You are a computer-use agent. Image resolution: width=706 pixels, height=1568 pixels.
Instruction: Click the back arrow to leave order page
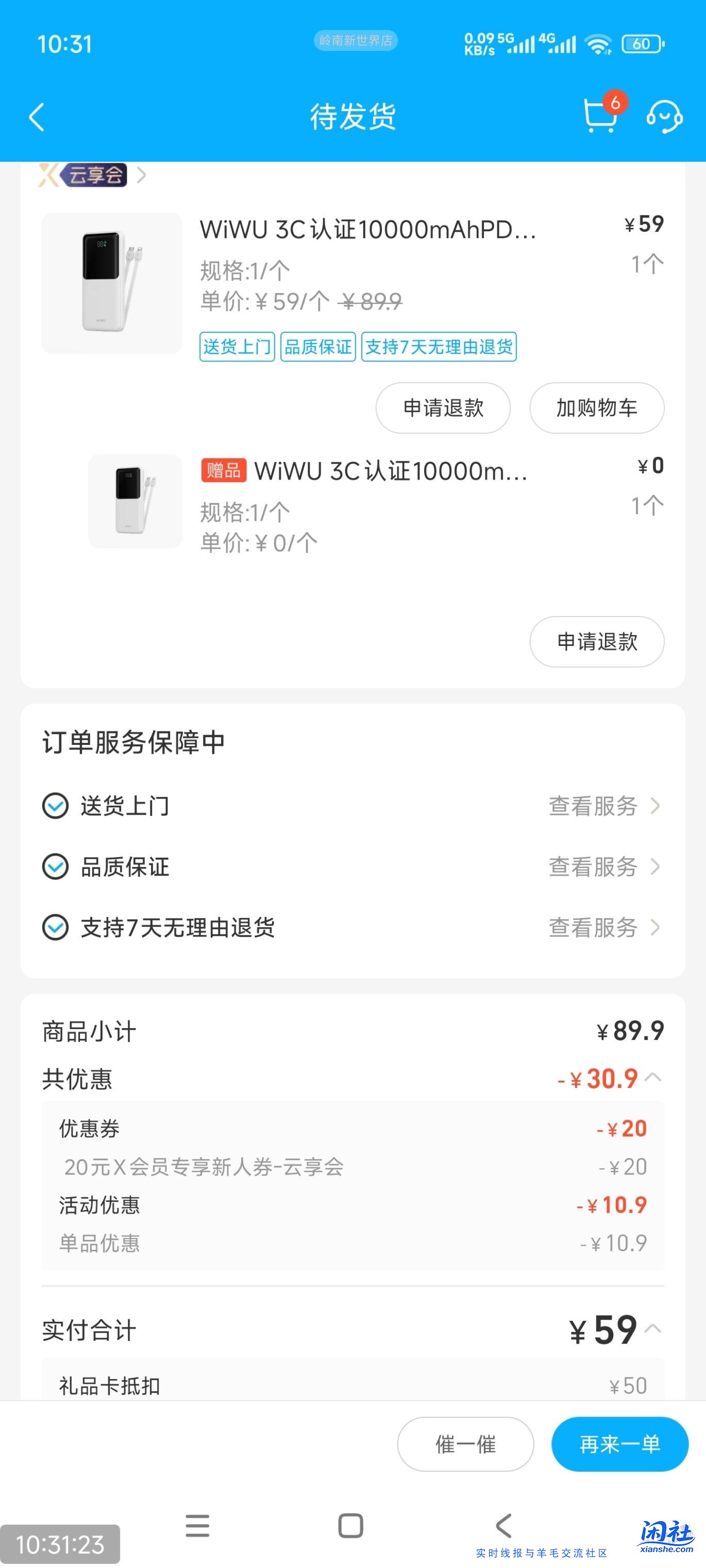37,118
